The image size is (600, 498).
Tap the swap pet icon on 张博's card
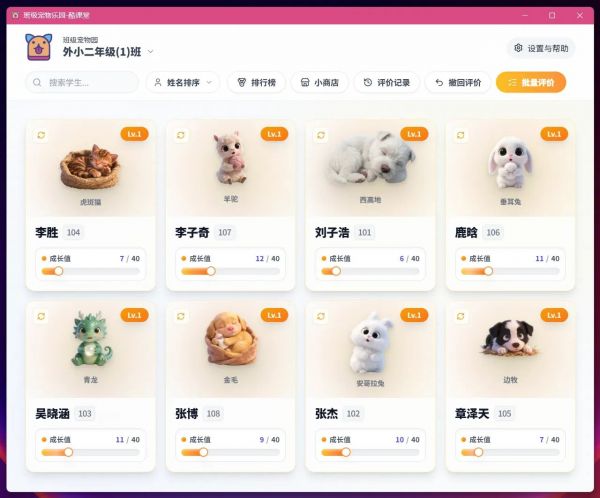click(x=181, y=315)
